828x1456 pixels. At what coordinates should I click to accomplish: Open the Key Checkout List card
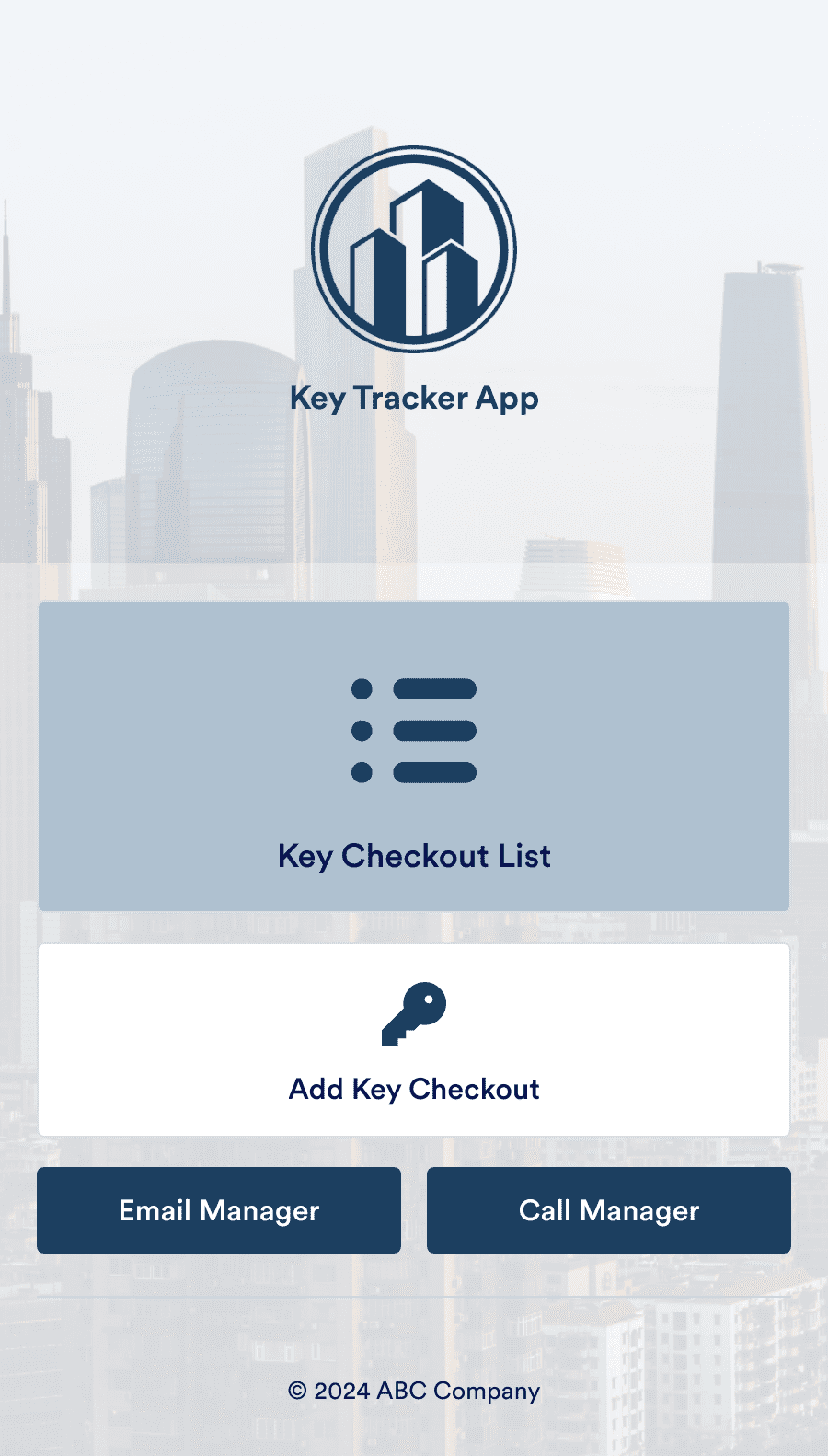414,757
